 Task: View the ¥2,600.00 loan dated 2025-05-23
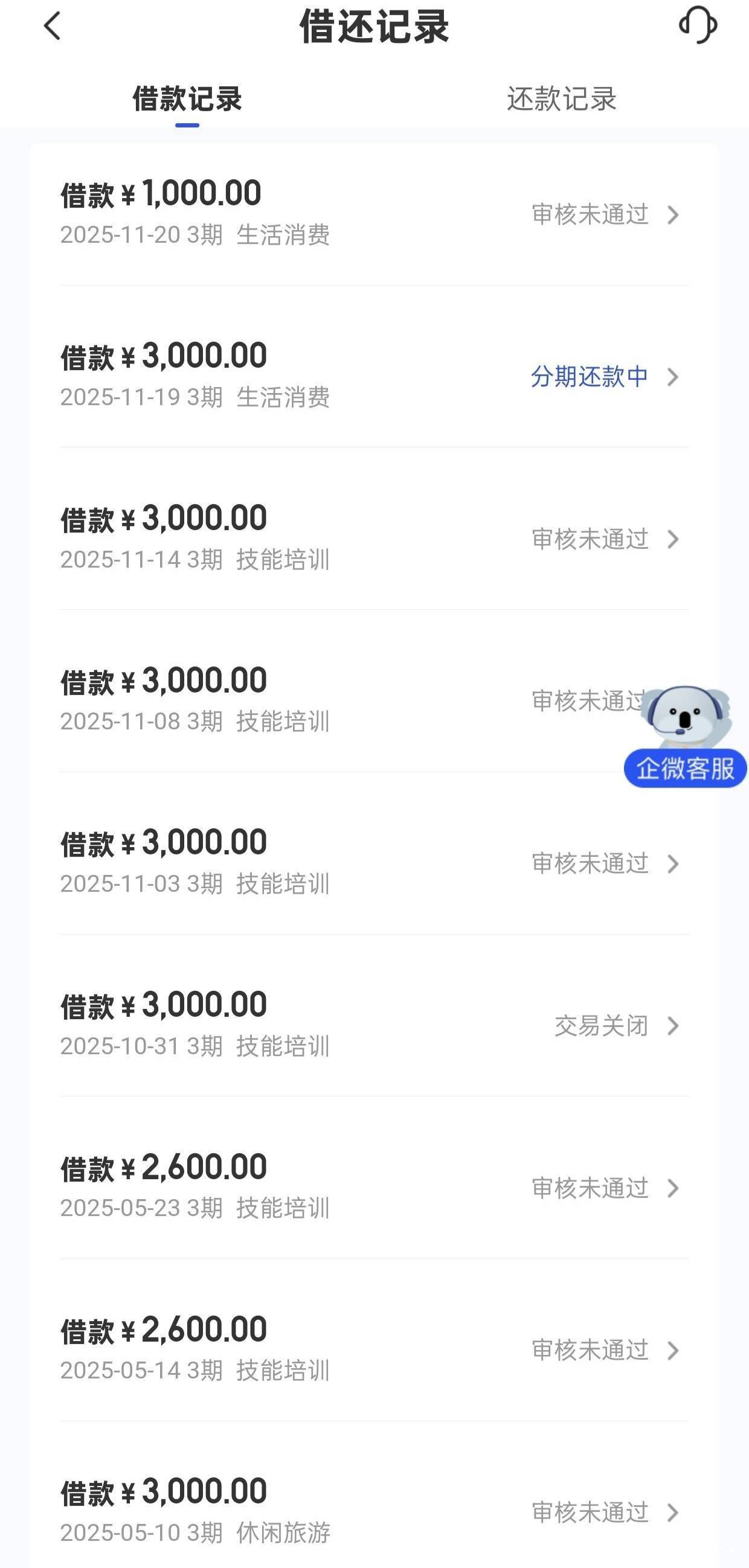point(374,1188)
